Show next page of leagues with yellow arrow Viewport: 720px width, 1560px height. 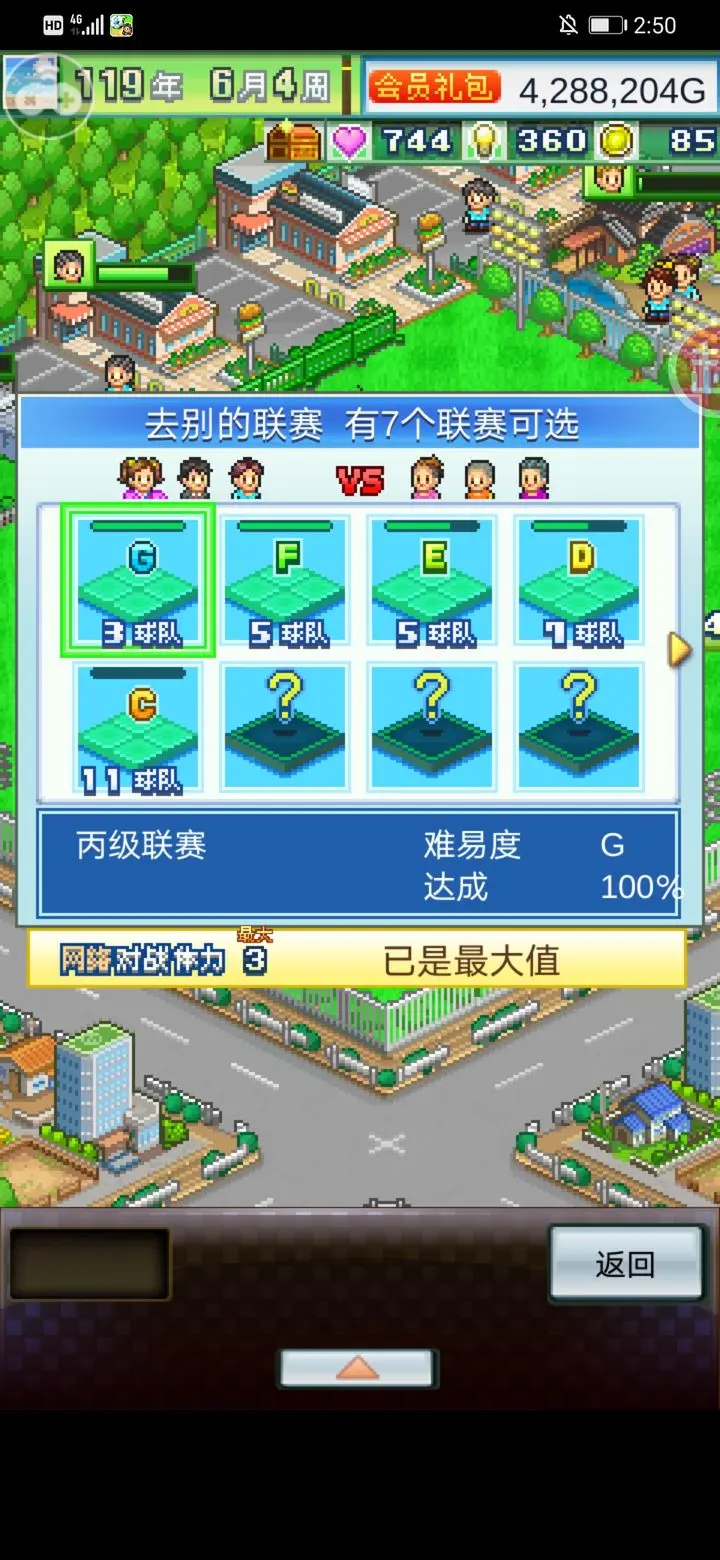pos(680,650)
